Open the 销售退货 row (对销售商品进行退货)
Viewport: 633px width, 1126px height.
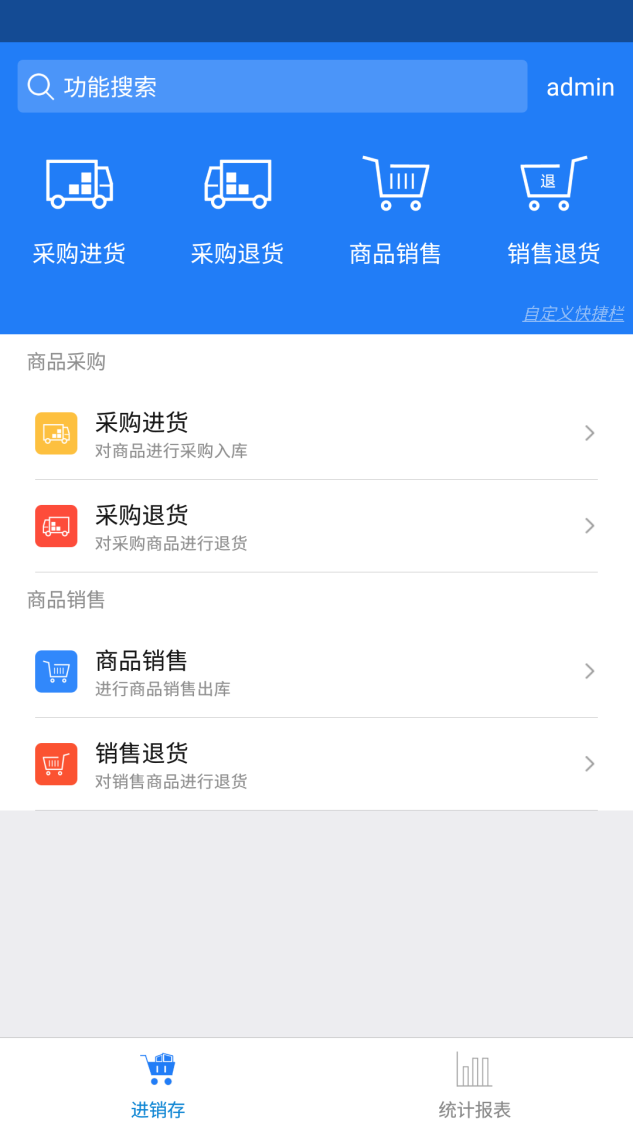[316, 763]
